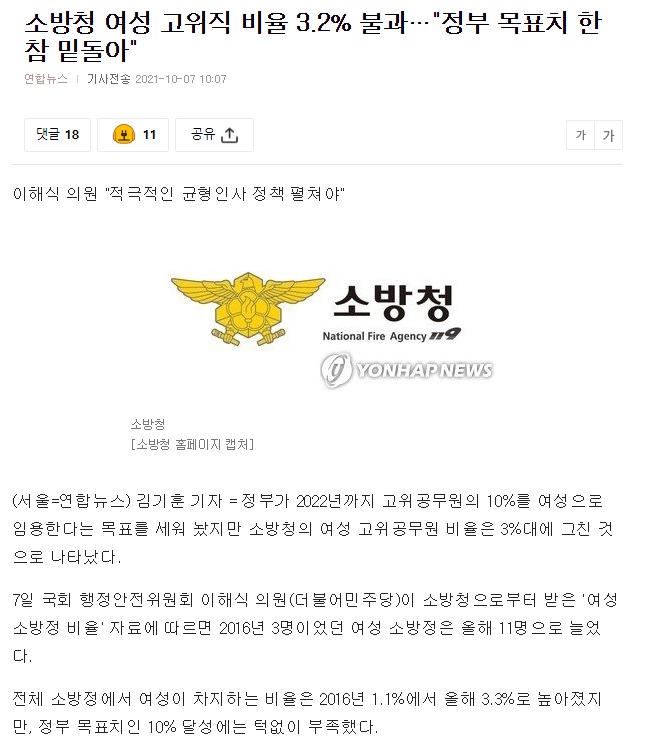The height and width of the screenshot is (741, 646).
Task: Open the 댓글 18 comments button
Action: coord(58,134)
